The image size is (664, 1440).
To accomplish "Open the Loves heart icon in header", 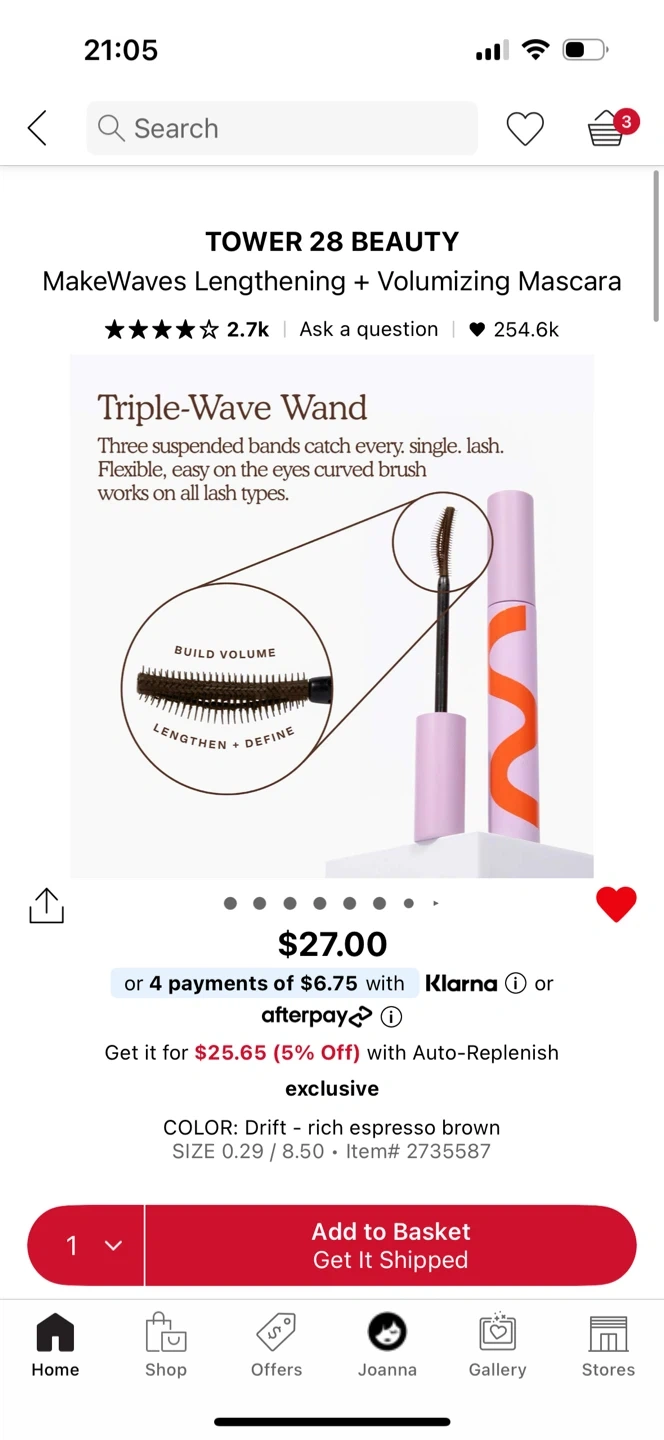I will (x=525, y=129).
